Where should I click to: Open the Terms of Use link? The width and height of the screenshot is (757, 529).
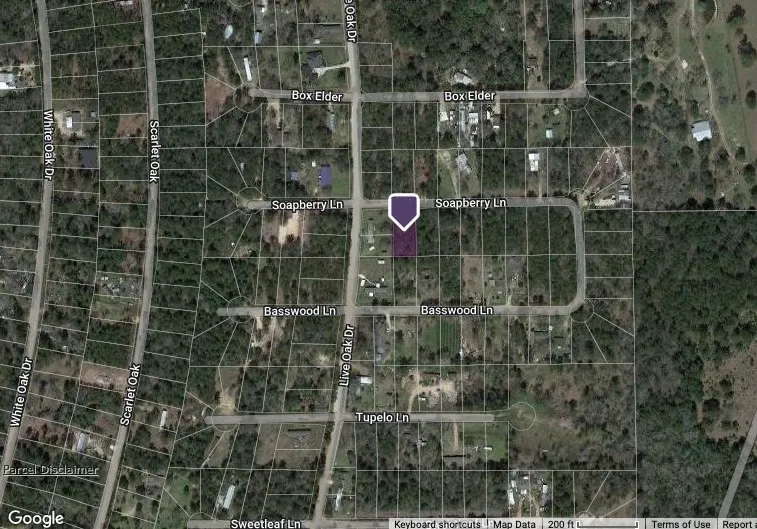click(x=680, y=524)
